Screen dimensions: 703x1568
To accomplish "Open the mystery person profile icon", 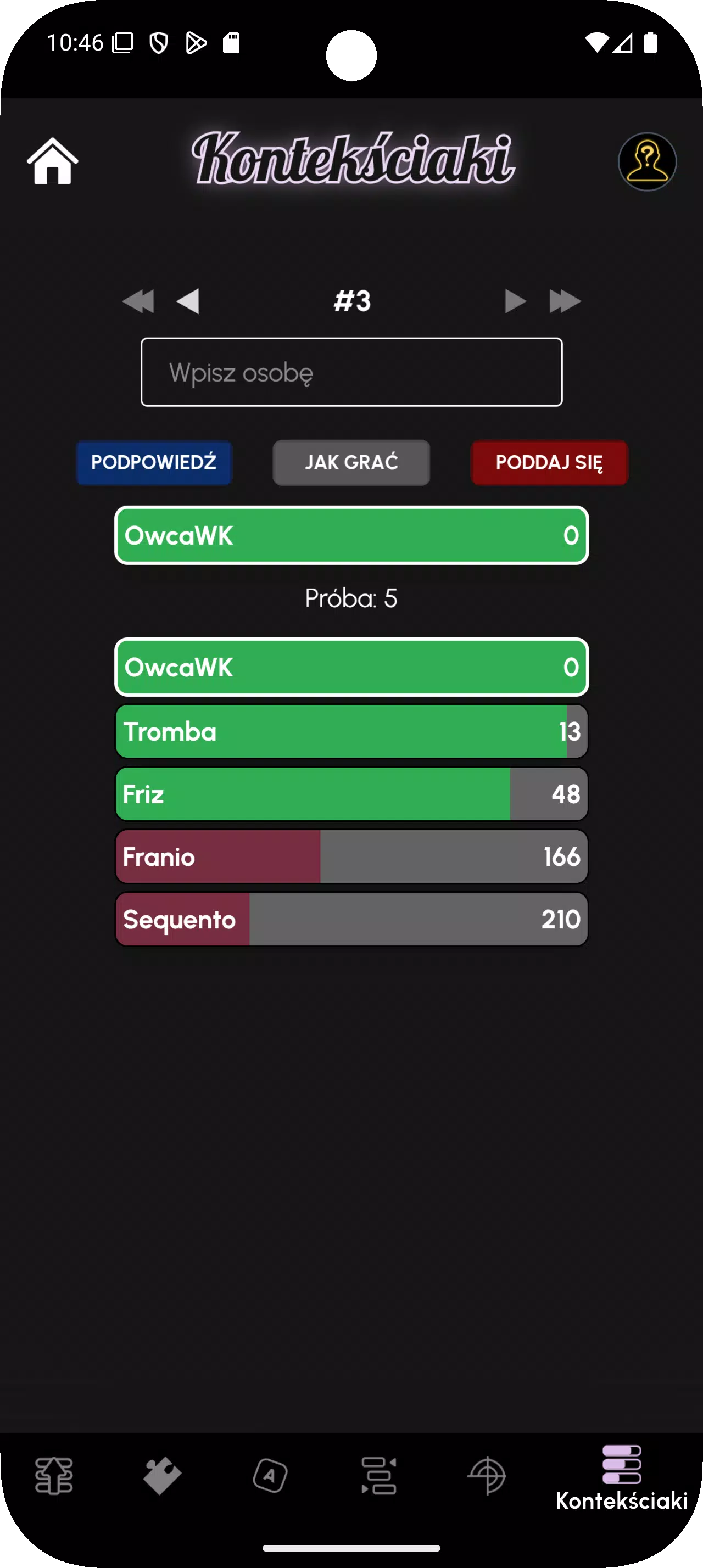I will (x=647, y=161).
